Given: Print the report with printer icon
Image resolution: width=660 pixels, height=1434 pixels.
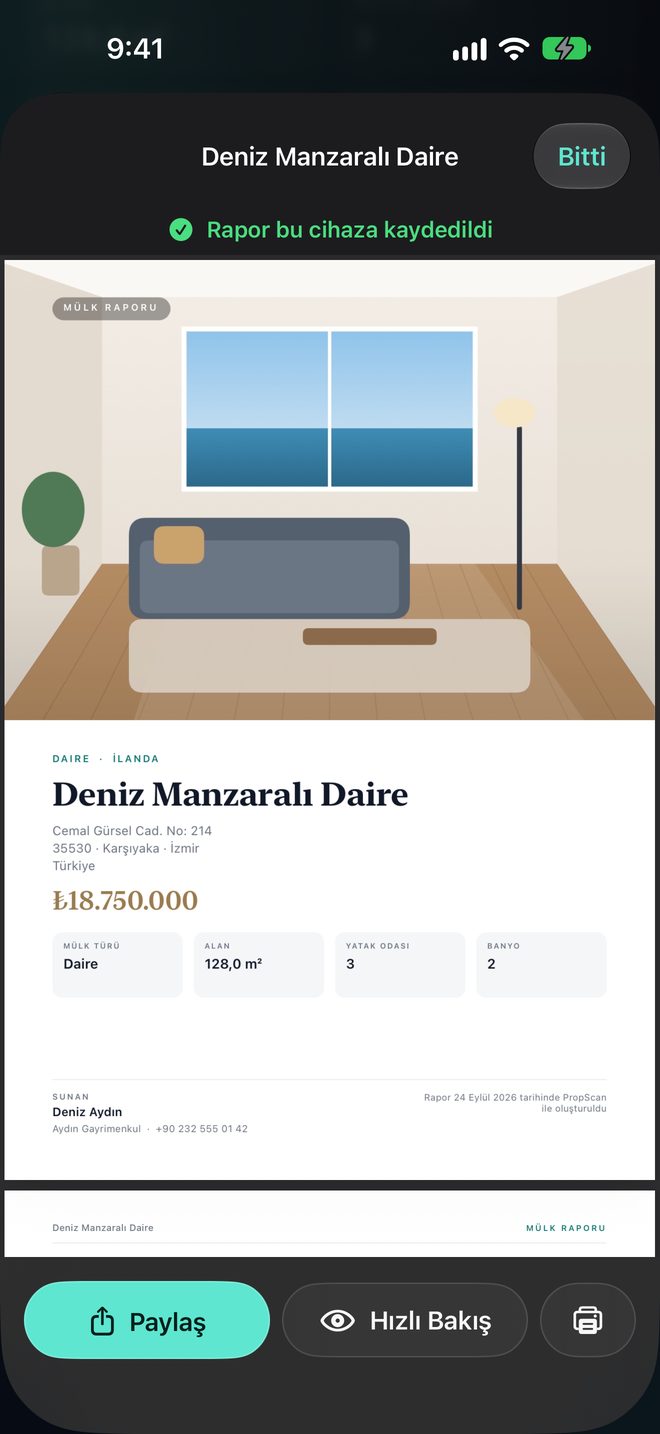Looking at the screenshot, I should point(588,1321).
